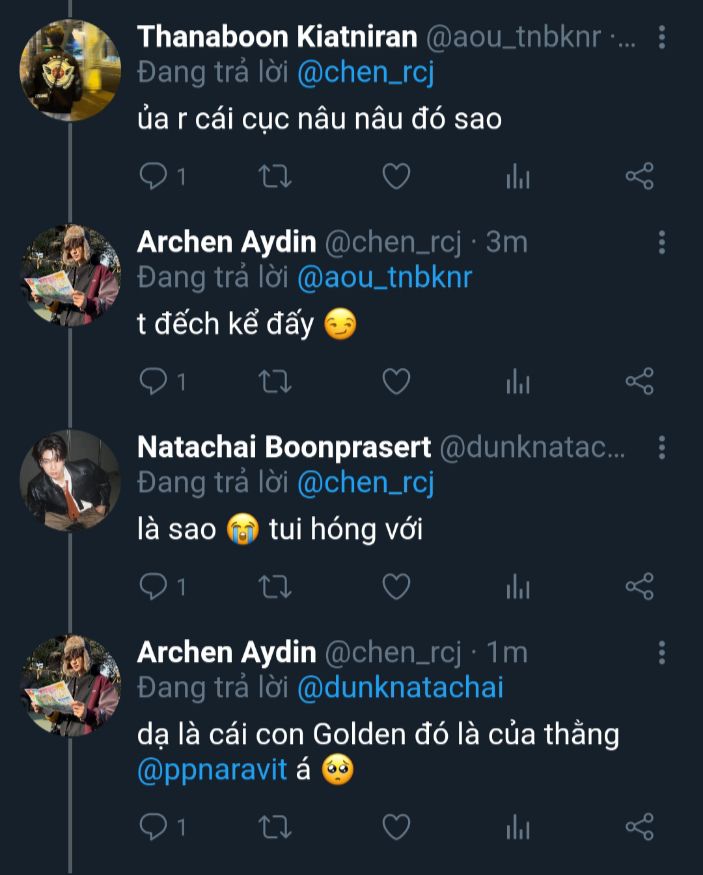Open the @ppnaravit mention
This screenshot has height=875, width=703.
(x=212, y=771)
